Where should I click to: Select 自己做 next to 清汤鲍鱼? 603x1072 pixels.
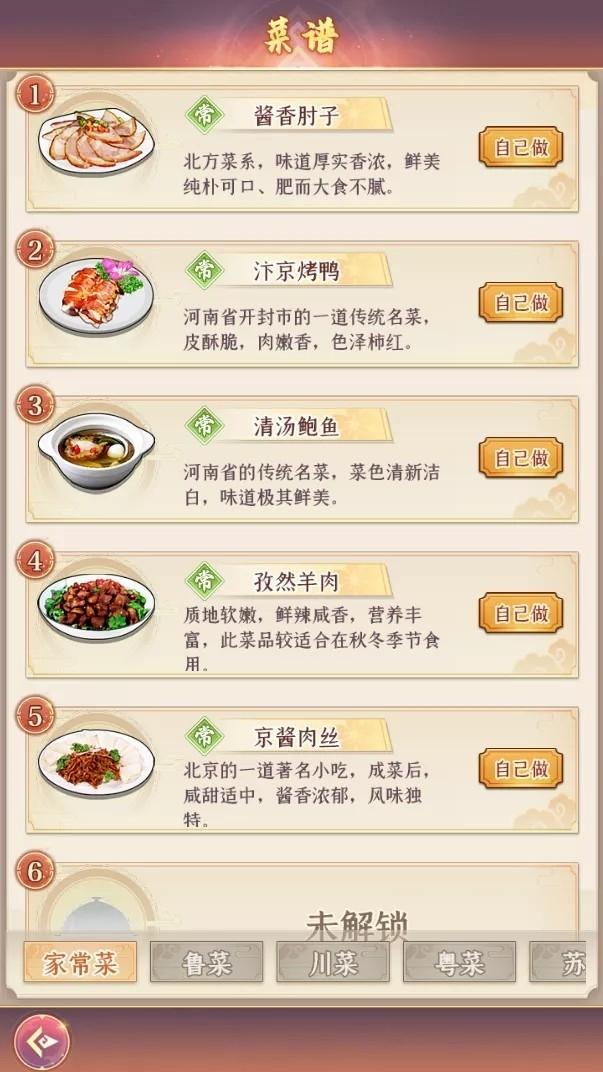coord(520,458)
